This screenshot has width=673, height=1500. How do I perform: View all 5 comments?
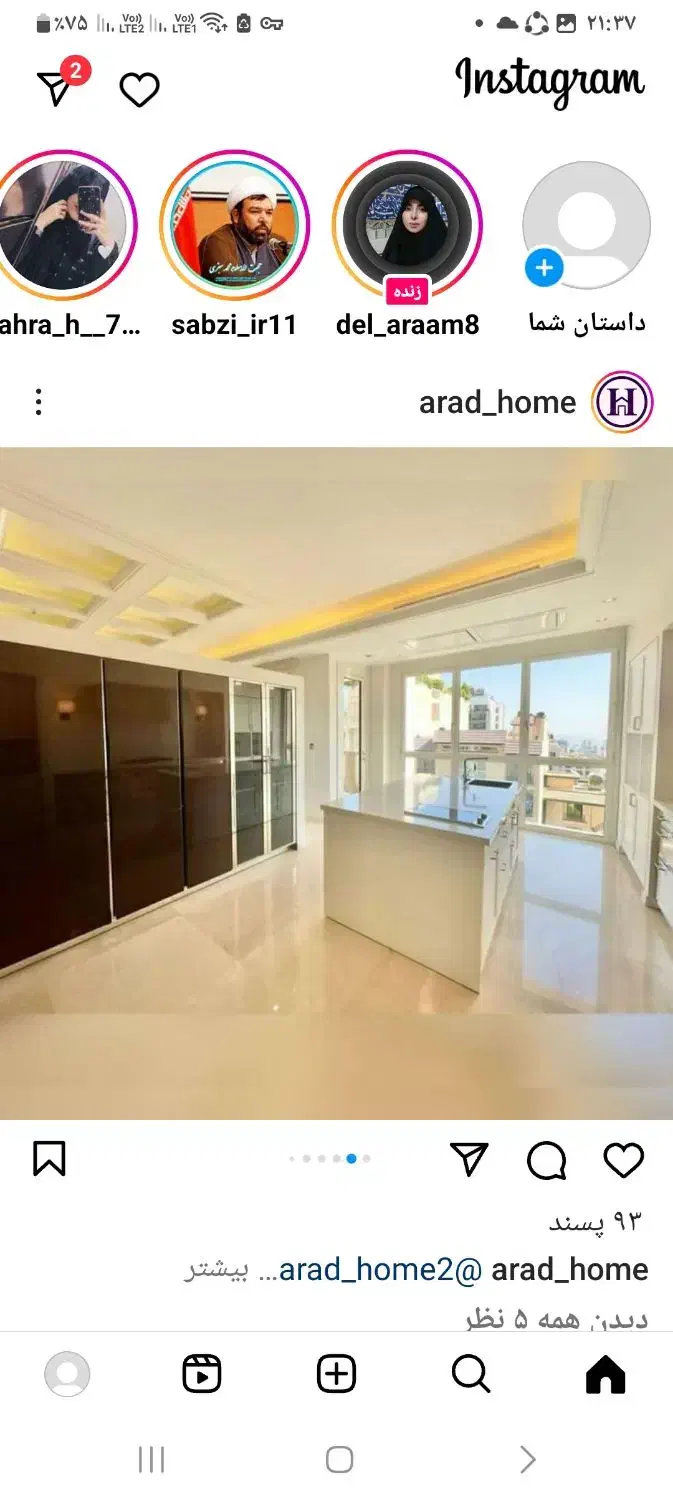click(556, 1319)
